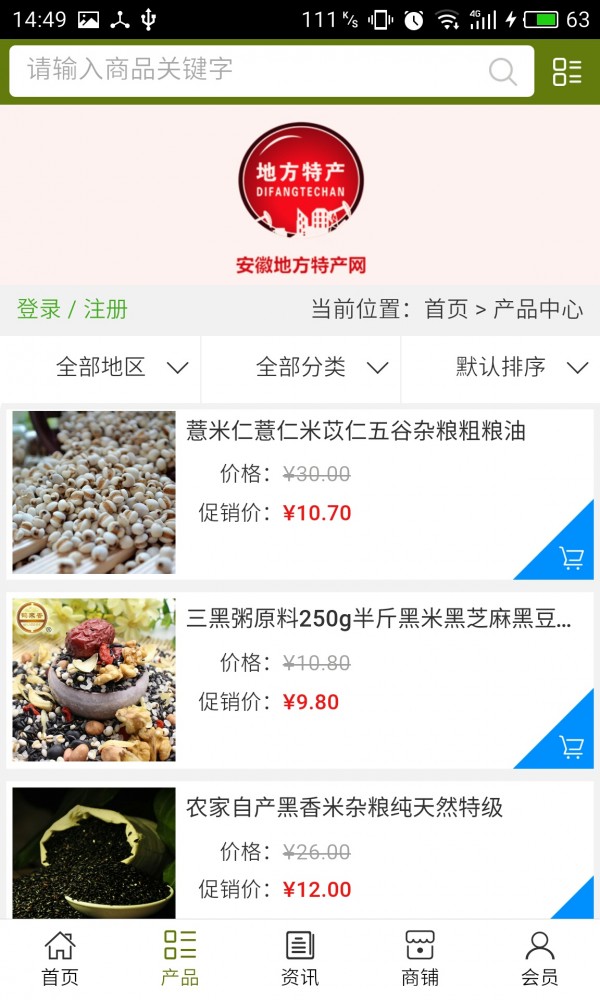This screenshot has width=600, height=1000.
Task: View the 三黑粥原料250g product
Action: pyautogui.click(x=378, y=619)
